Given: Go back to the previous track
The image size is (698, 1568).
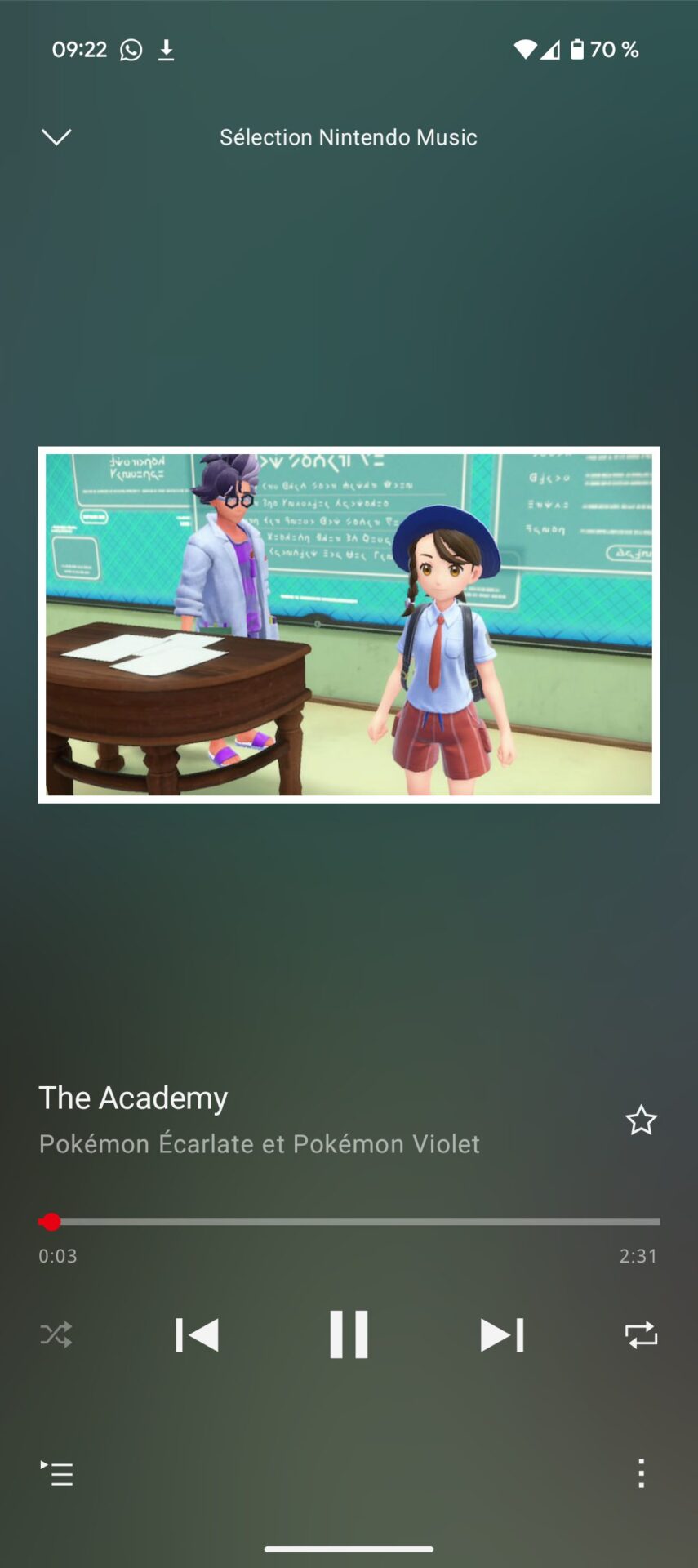Looking at the screenshot, I should 197,1335.
